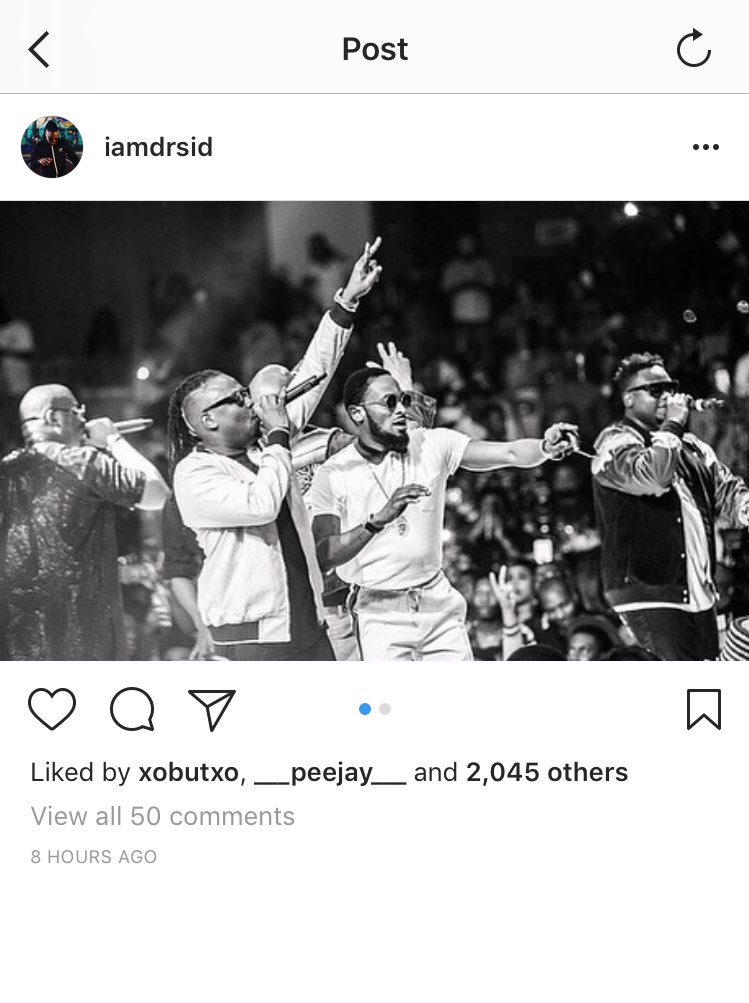Comment on the post
The width and height of the screenshot is (749, 1003).
pos(132,709)
